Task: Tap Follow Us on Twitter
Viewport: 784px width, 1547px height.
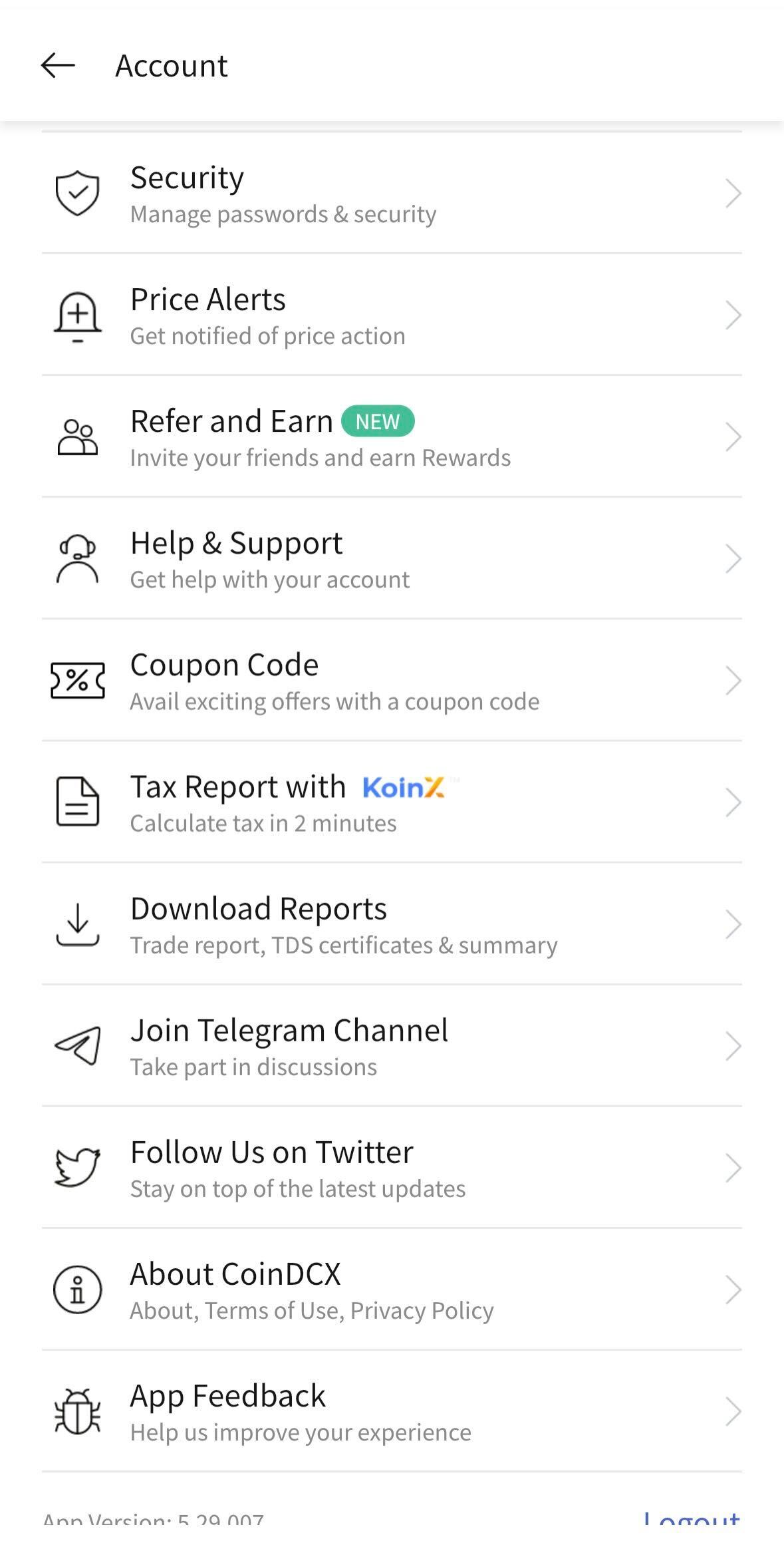Action: point(392,1167)
